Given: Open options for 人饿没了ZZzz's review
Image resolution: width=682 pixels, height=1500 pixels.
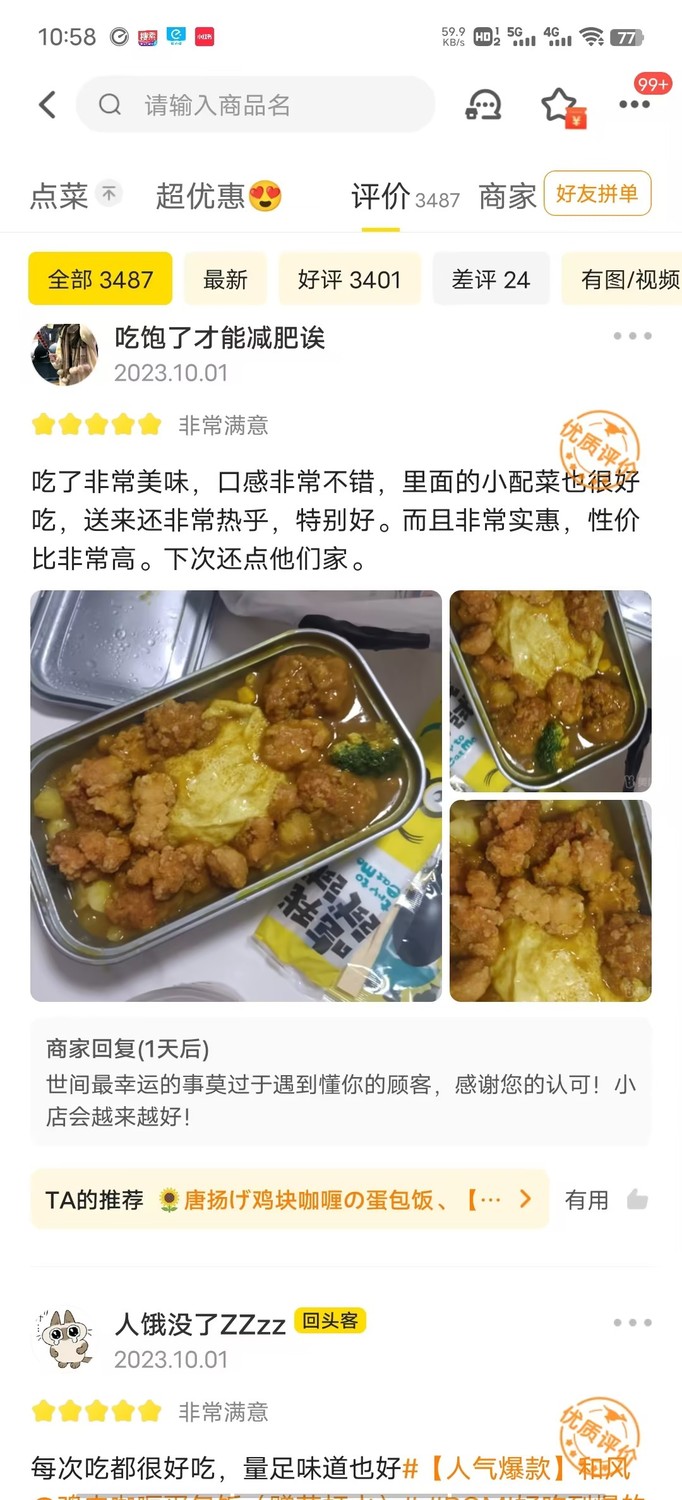Looking at the screenshot, I should [x=632, y=1323].
